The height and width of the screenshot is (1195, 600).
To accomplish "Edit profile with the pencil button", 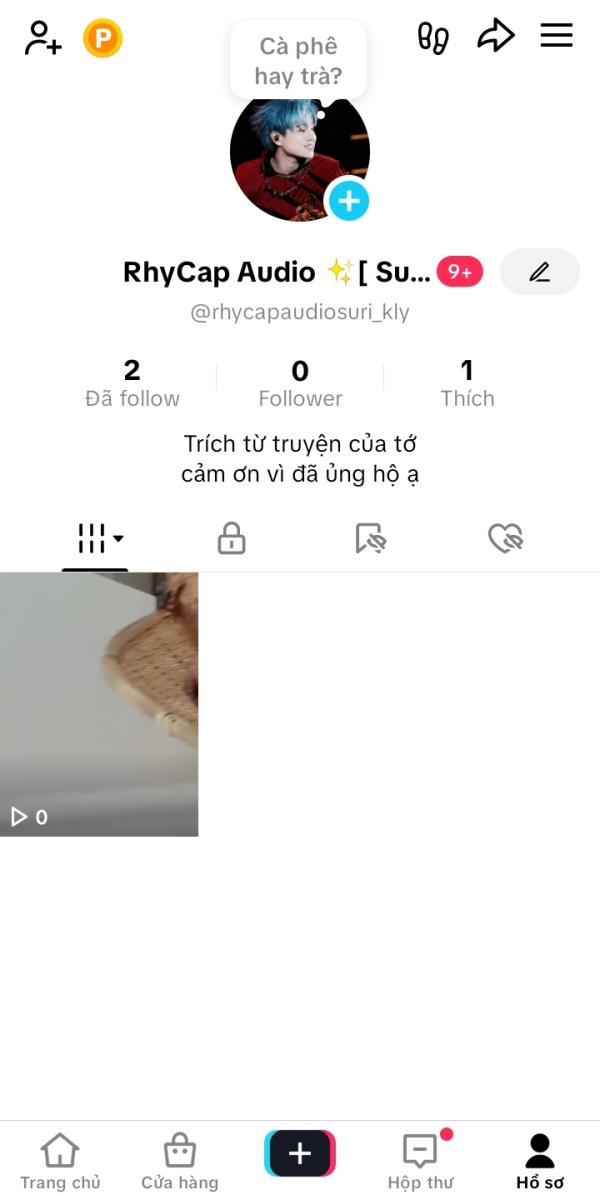I will 540,272.
